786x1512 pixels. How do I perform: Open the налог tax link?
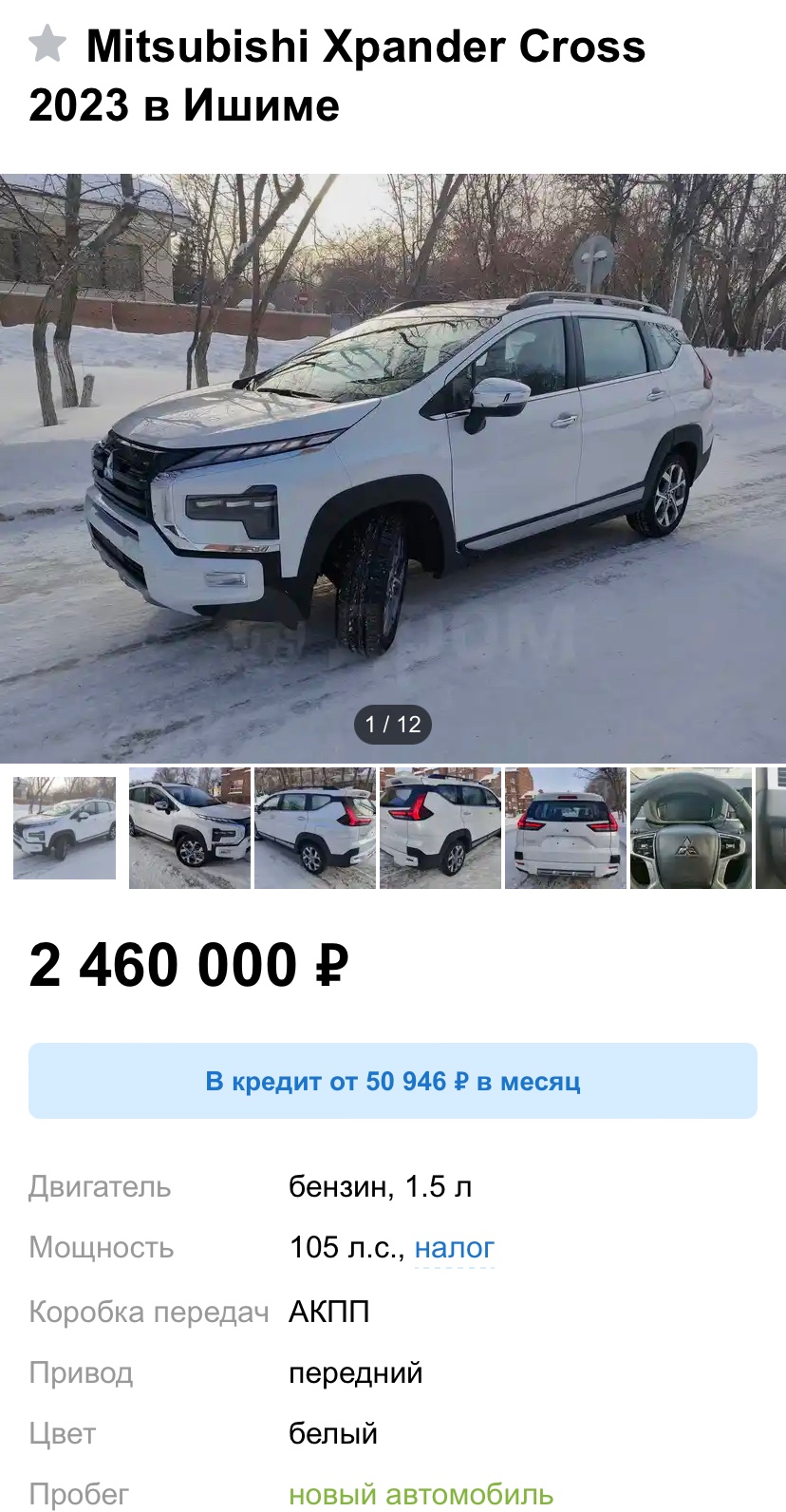pos(455,1247)
